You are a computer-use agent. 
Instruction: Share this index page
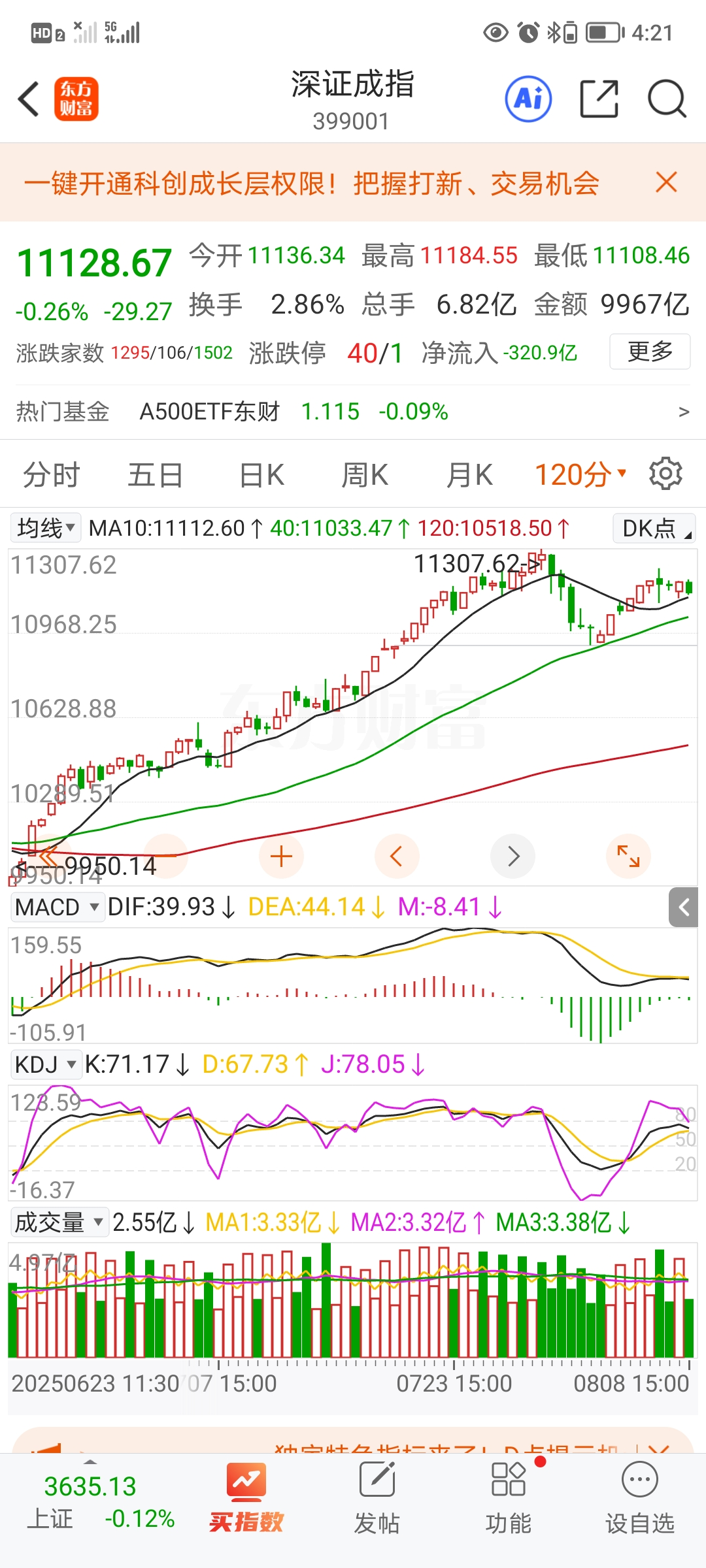click(x=599, y=99)
